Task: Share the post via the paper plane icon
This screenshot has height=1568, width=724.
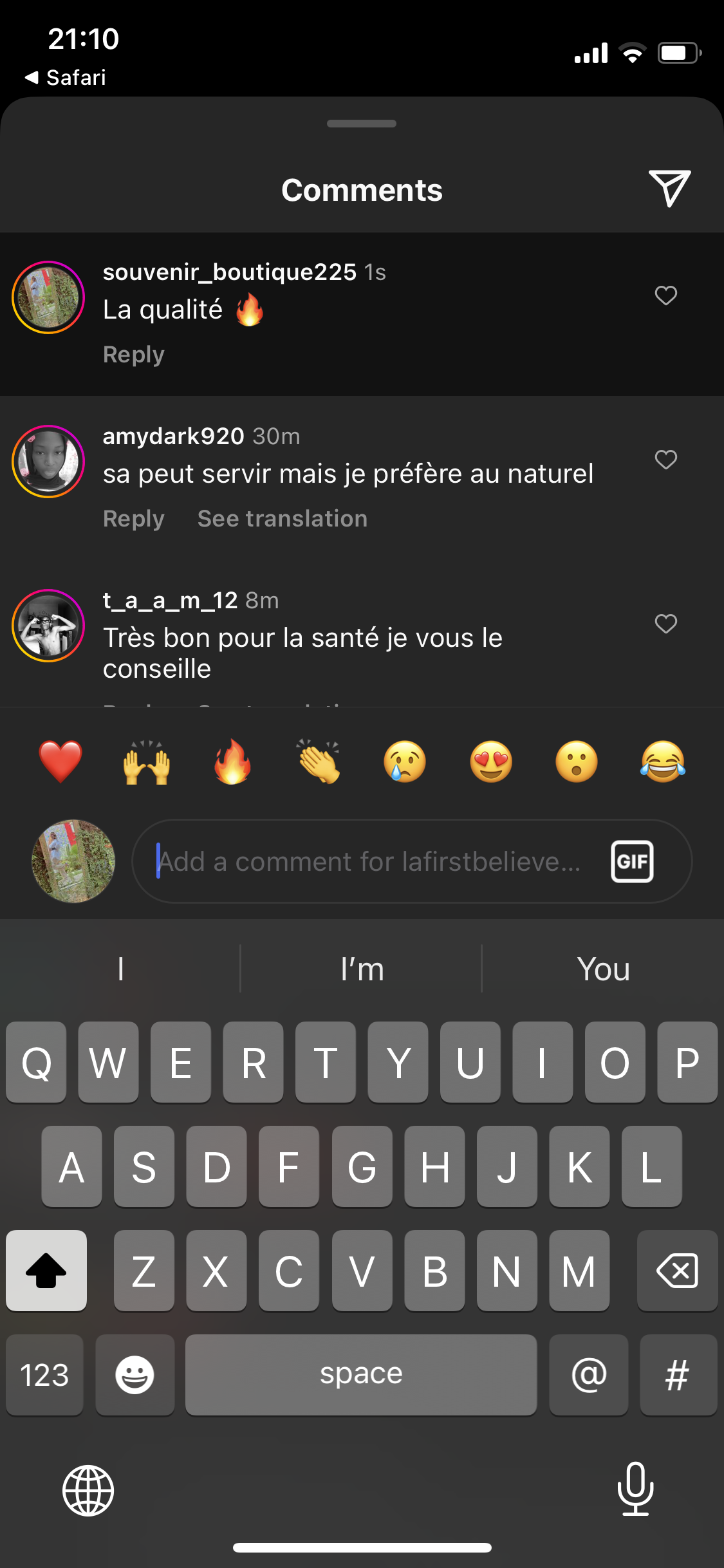Action: pos(669,189)
